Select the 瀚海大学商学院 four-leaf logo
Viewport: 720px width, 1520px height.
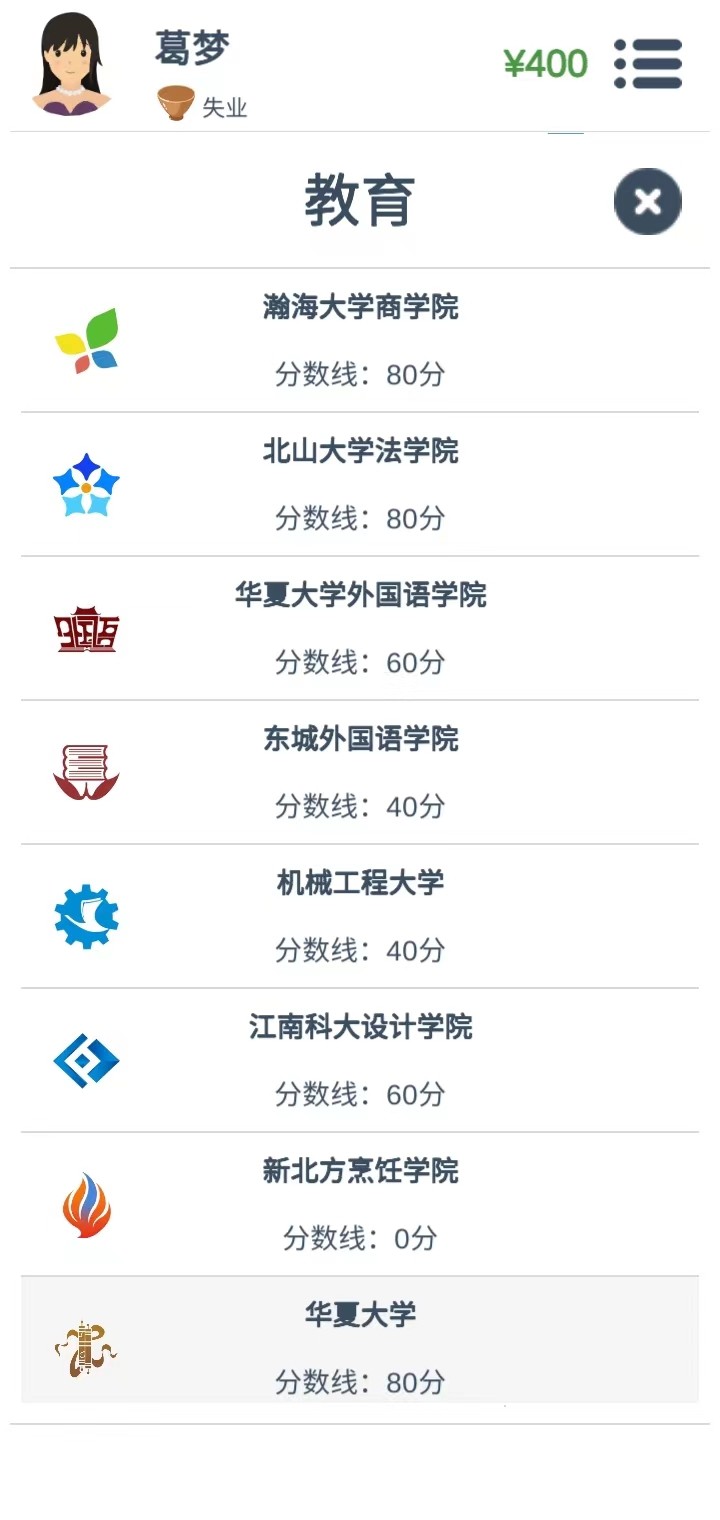coord(87,340)
